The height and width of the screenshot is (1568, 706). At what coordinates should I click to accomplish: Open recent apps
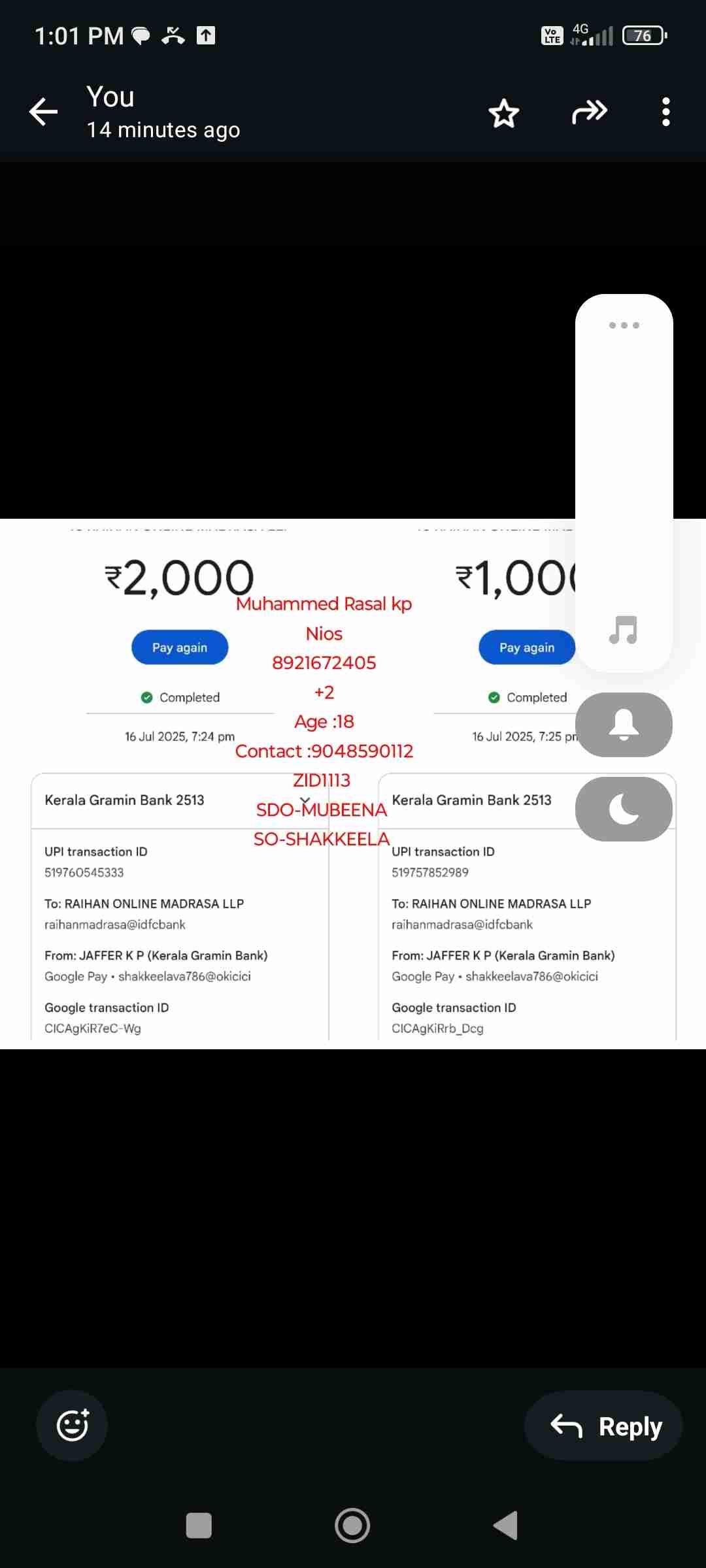coord(199,1526)
